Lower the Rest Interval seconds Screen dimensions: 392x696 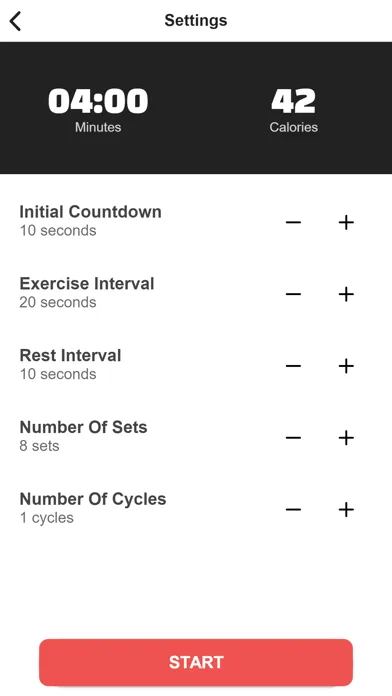[293, 366]
